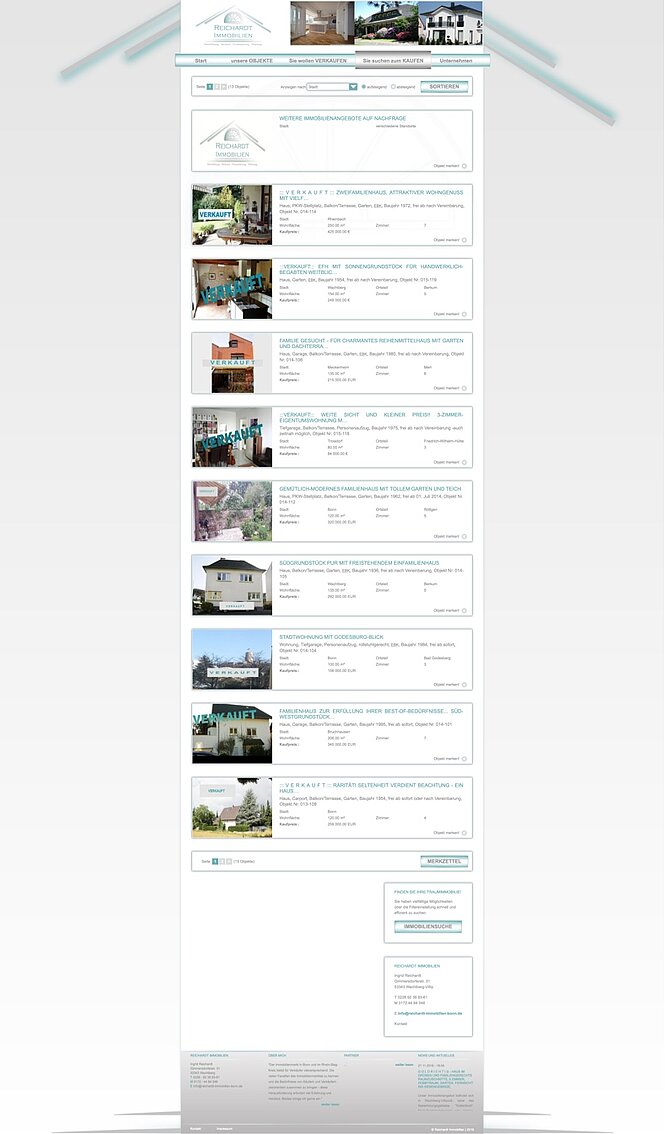
Task: Open the Impressum footer link
Action: coord(225,1127)
